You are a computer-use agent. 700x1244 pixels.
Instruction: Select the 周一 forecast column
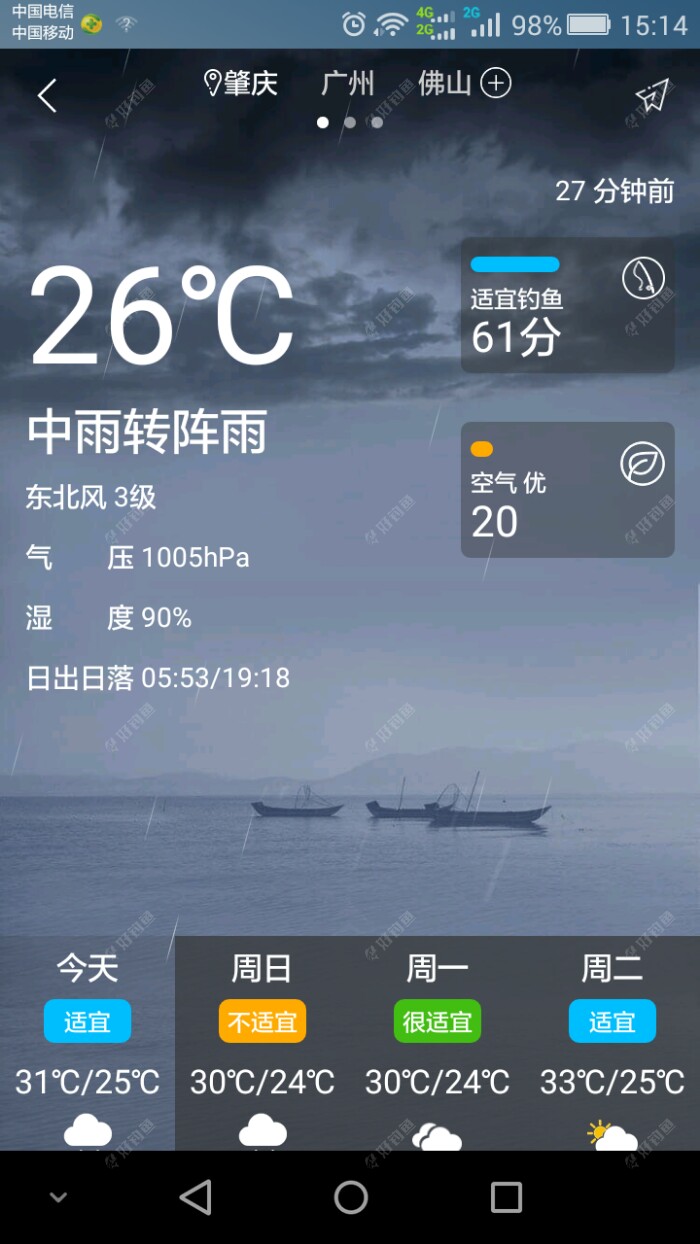click(437, 1042)
